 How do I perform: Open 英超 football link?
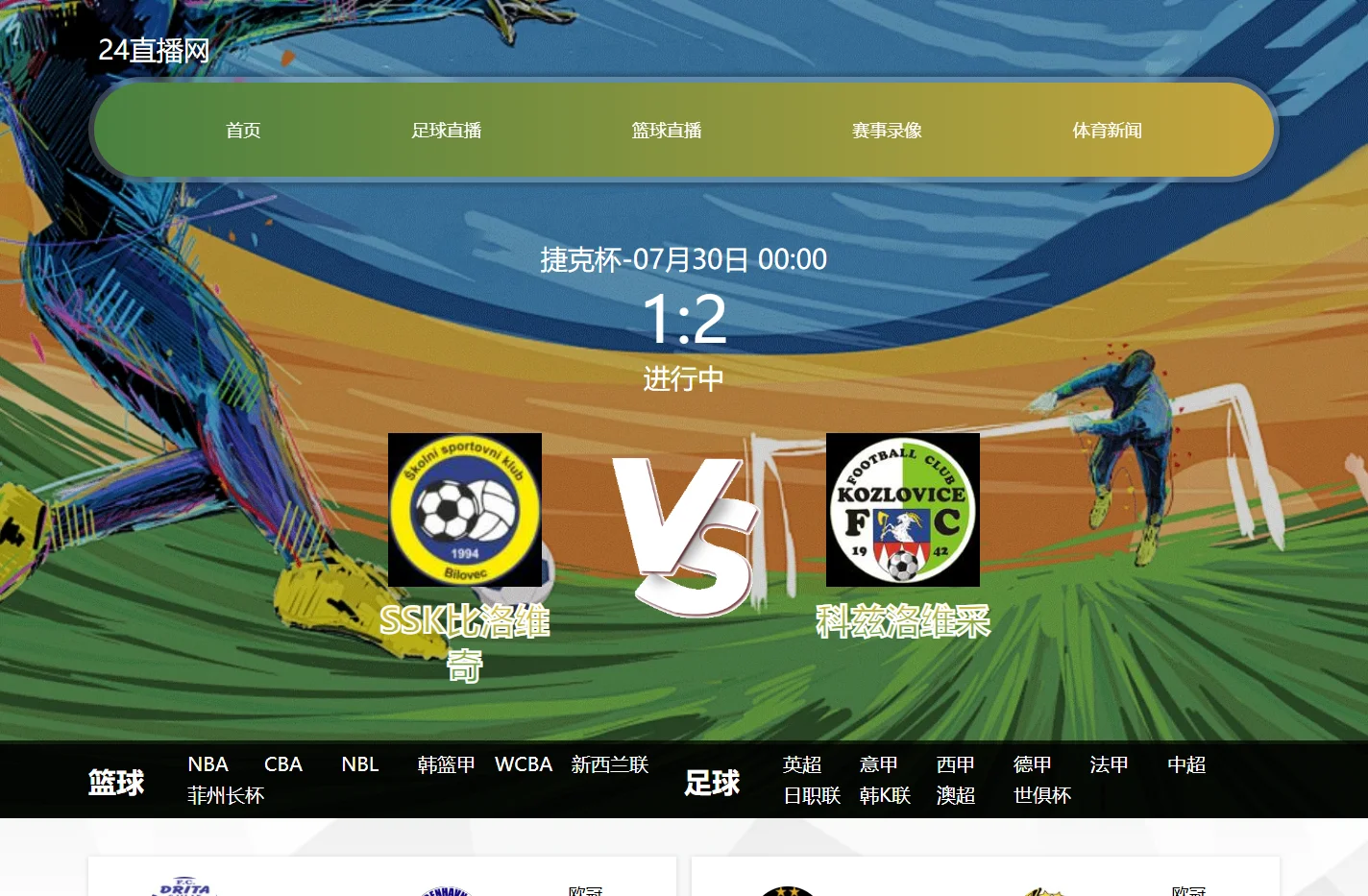pyautogui.click(x=802, y=764)
